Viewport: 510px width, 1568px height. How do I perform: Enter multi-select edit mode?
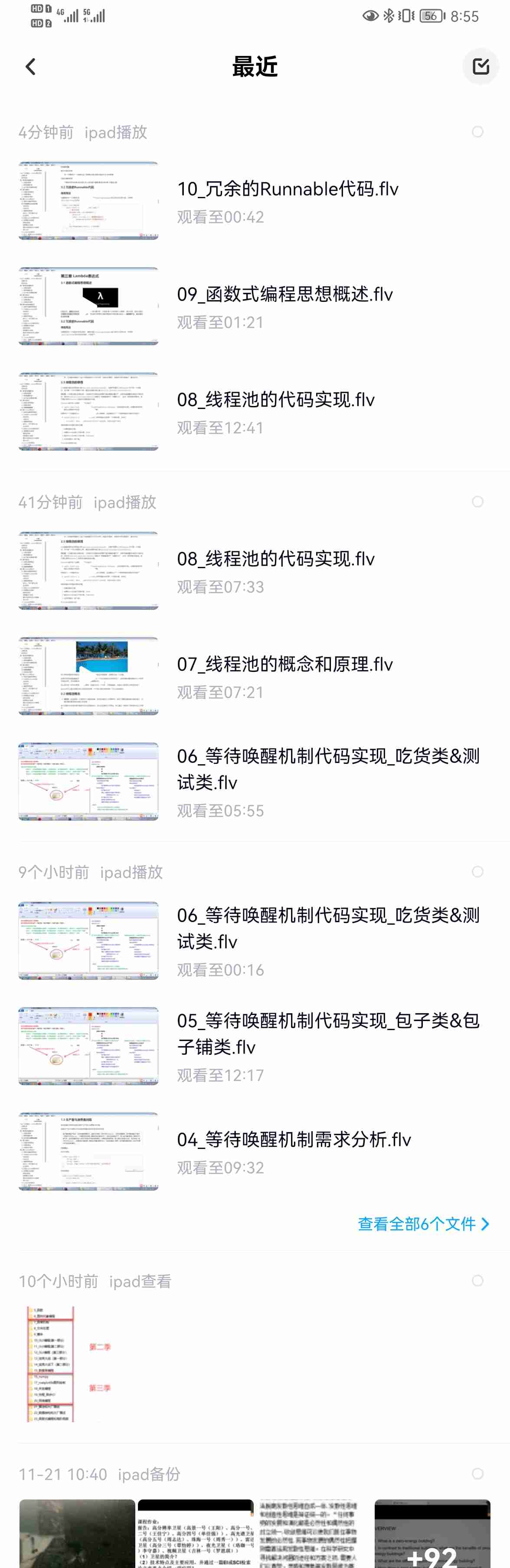tap(480, 66)
